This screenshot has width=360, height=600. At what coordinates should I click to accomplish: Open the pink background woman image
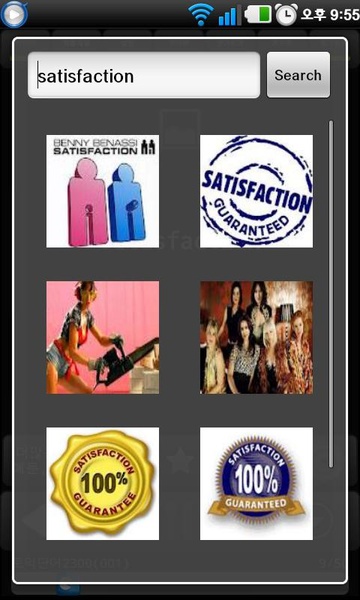tap(103, 338)
